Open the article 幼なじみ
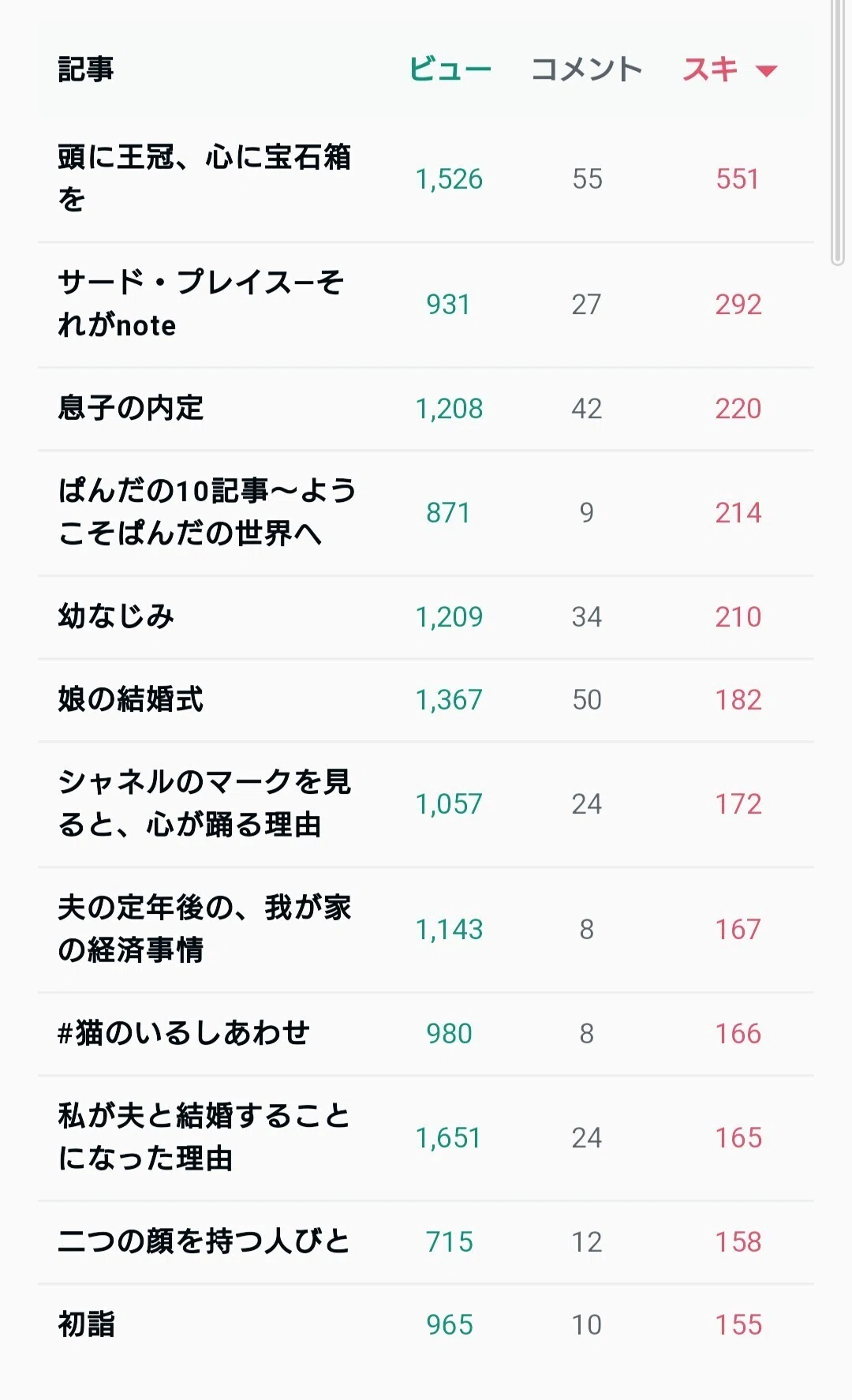 [x=116, y=616]
